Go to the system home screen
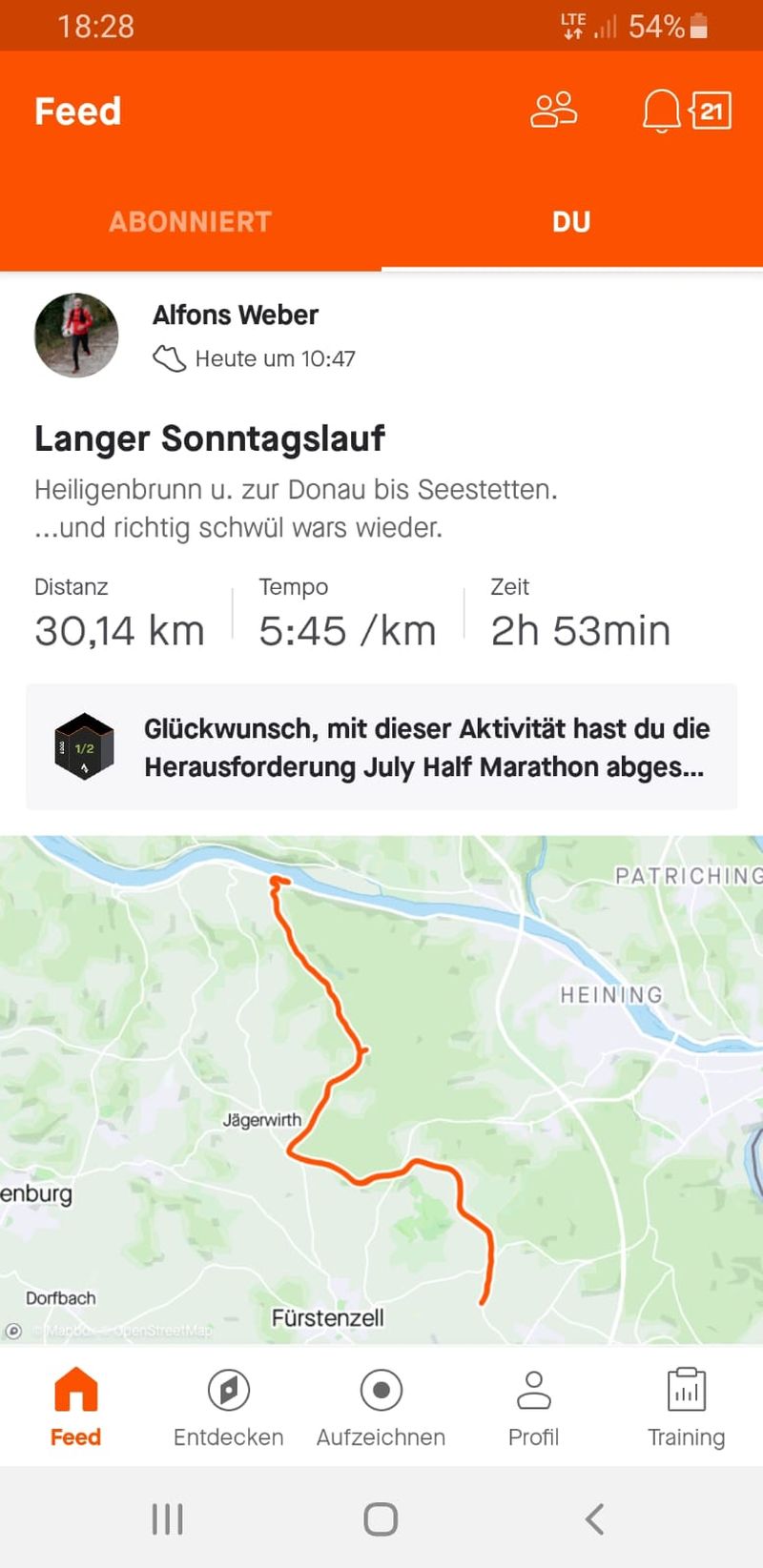The width and height of the screenshot is (763, 1568). point(381,1518)
